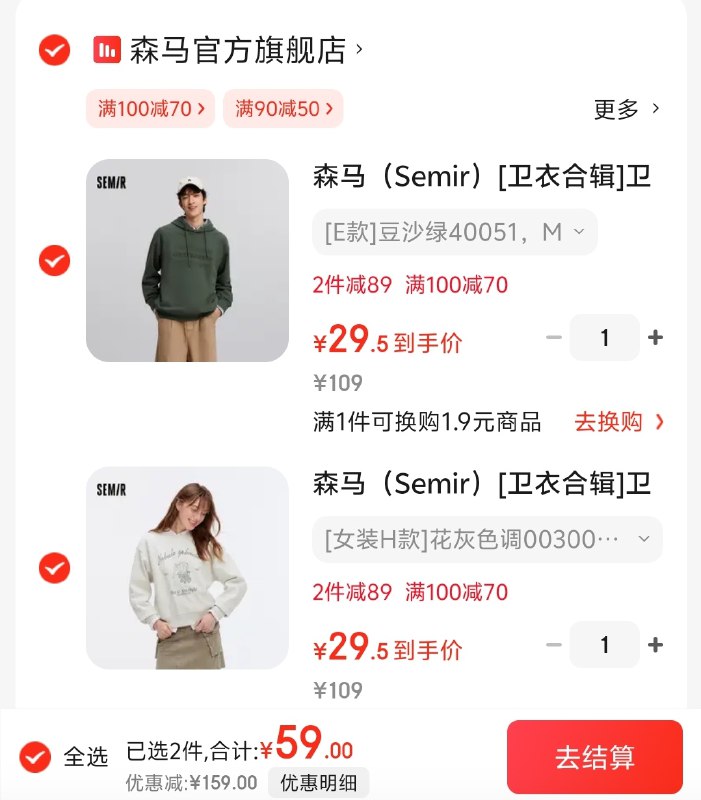Screen dimensions: 701x800
Task: Open 更多 coupons
Action: 626,109
